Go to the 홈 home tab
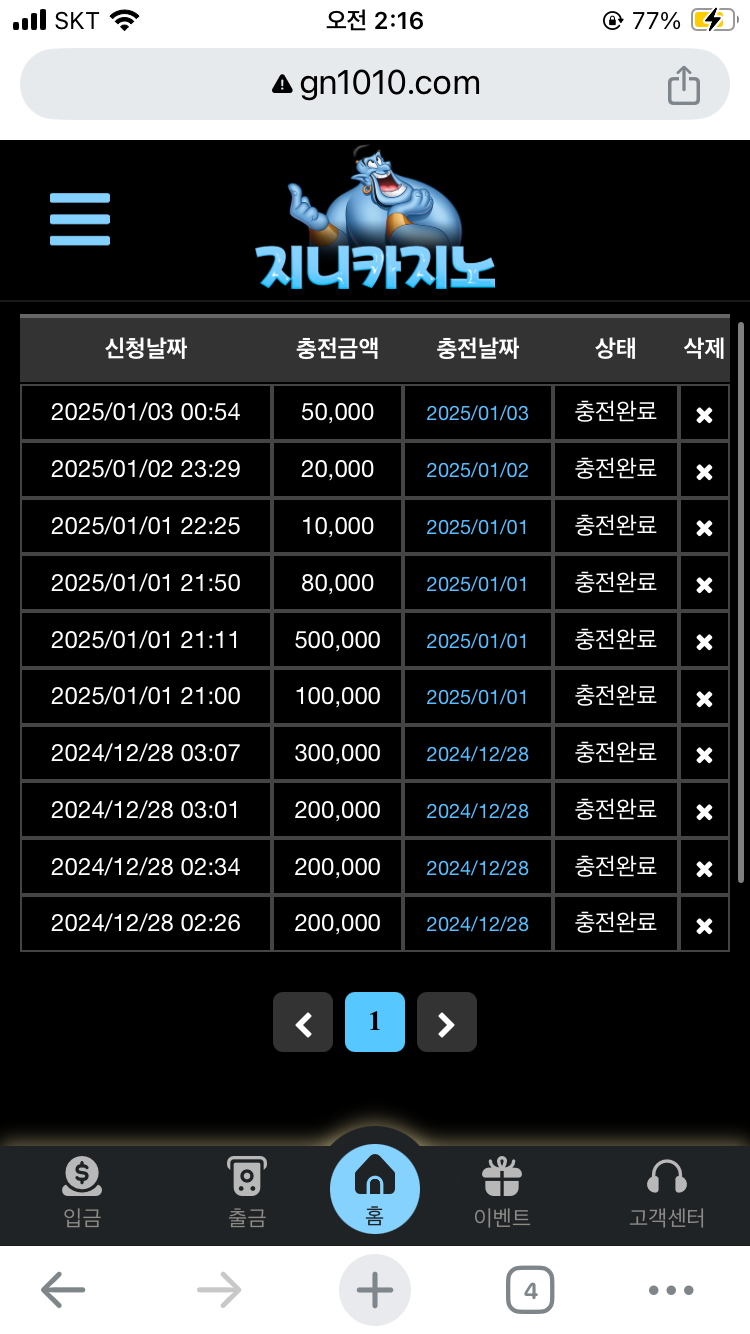The image size is (750, 1334). pos(375,1190)
